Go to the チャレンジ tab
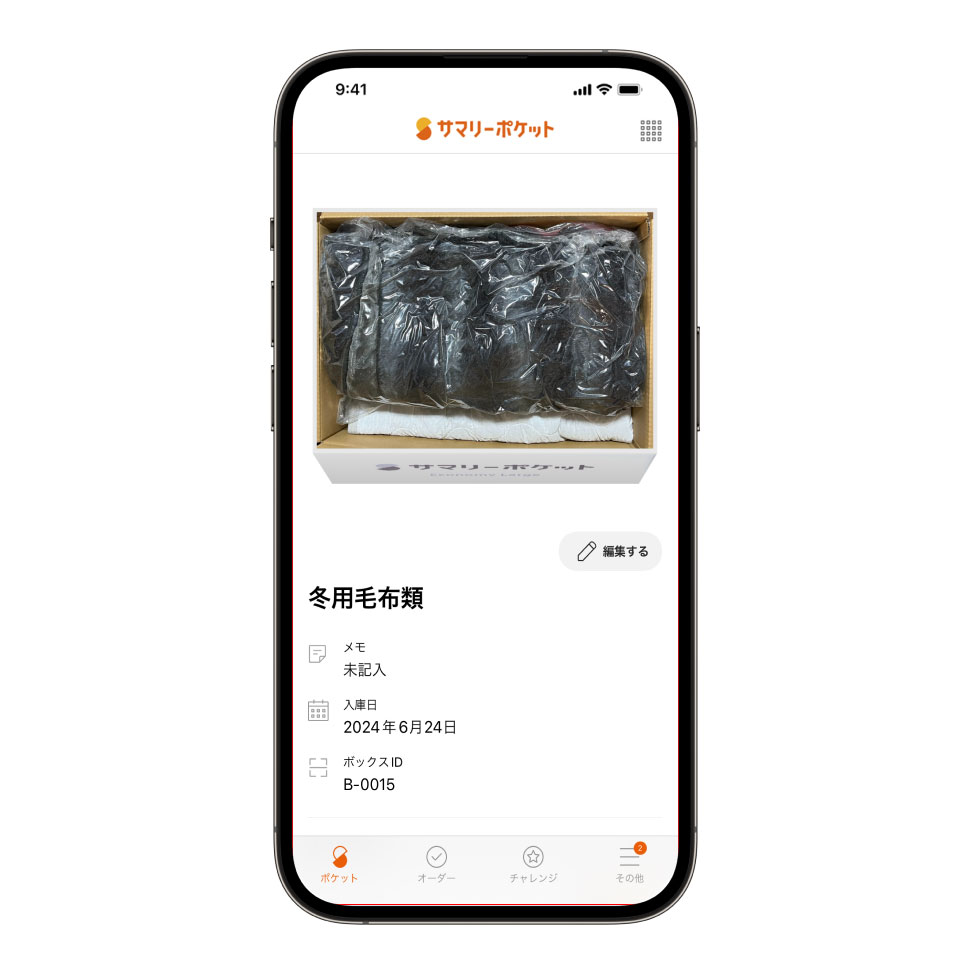 tap(533, 864)
